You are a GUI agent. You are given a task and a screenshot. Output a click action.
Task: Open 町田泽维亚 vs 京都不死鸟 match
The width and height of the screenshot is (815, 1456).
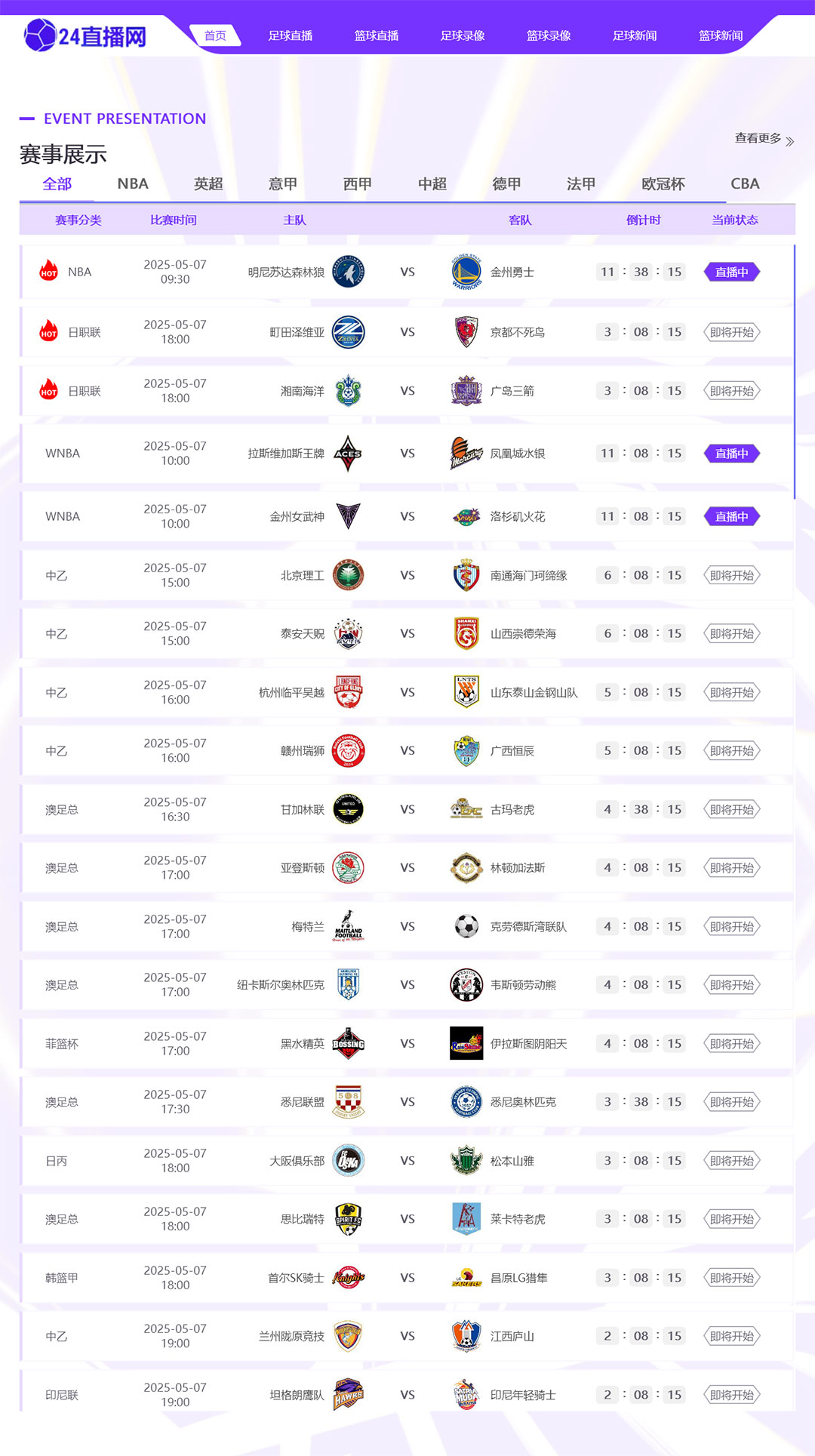[x=407, y=332]
